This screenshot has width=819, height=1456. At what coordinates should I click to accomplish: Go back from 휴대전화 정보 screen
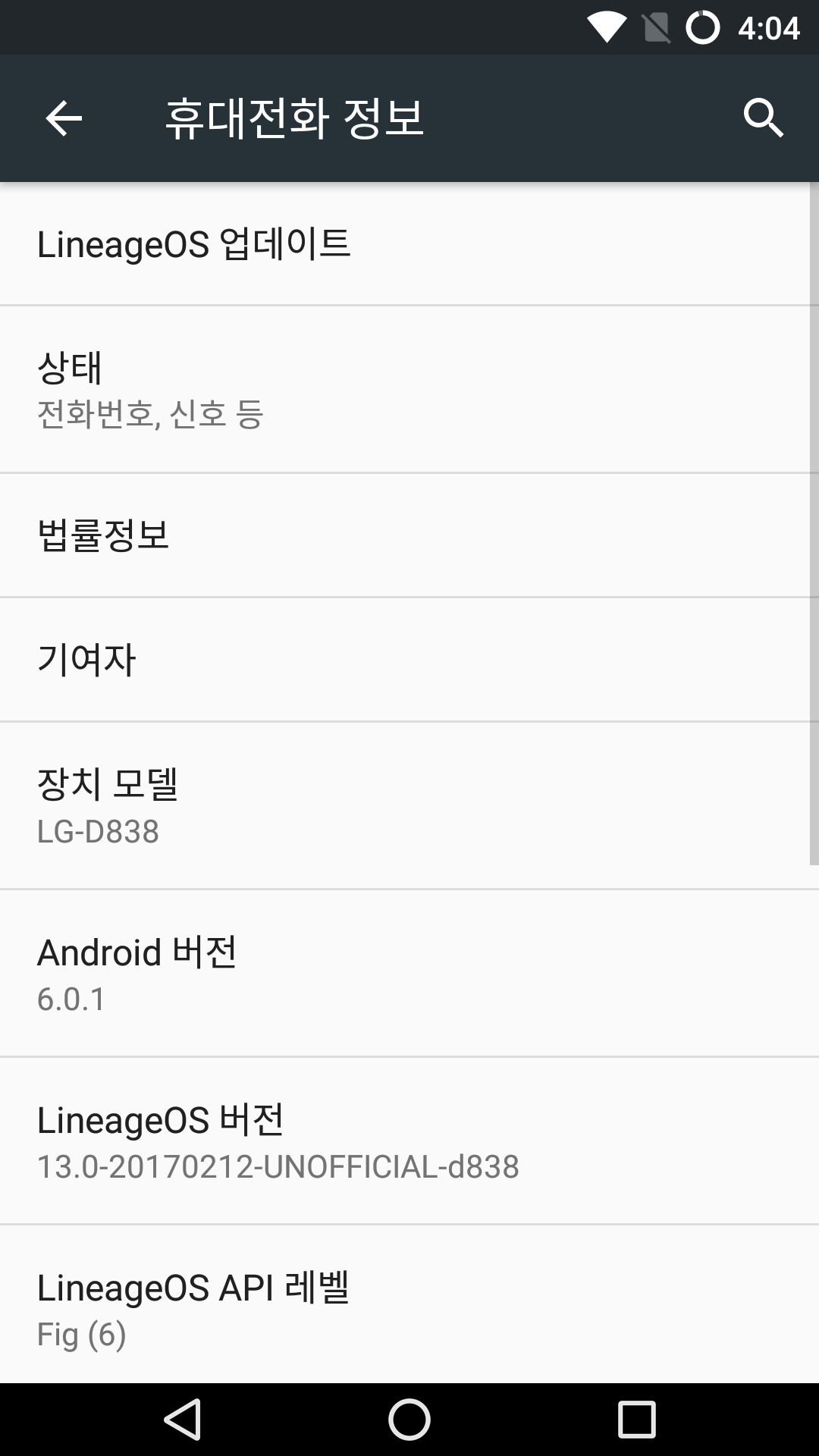[64, 118]
